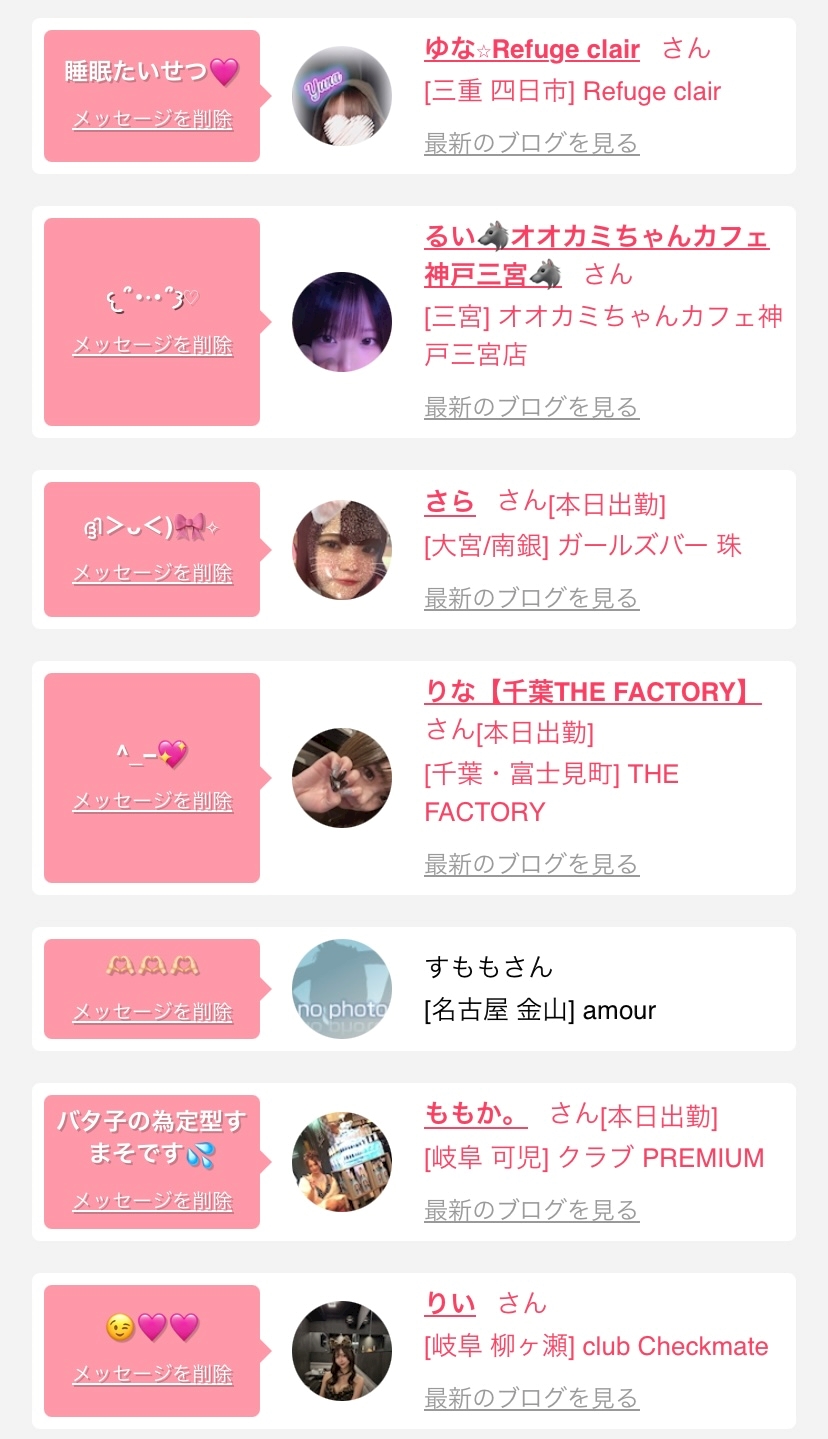Delete the message sent to さら

(x=152, y=574)
